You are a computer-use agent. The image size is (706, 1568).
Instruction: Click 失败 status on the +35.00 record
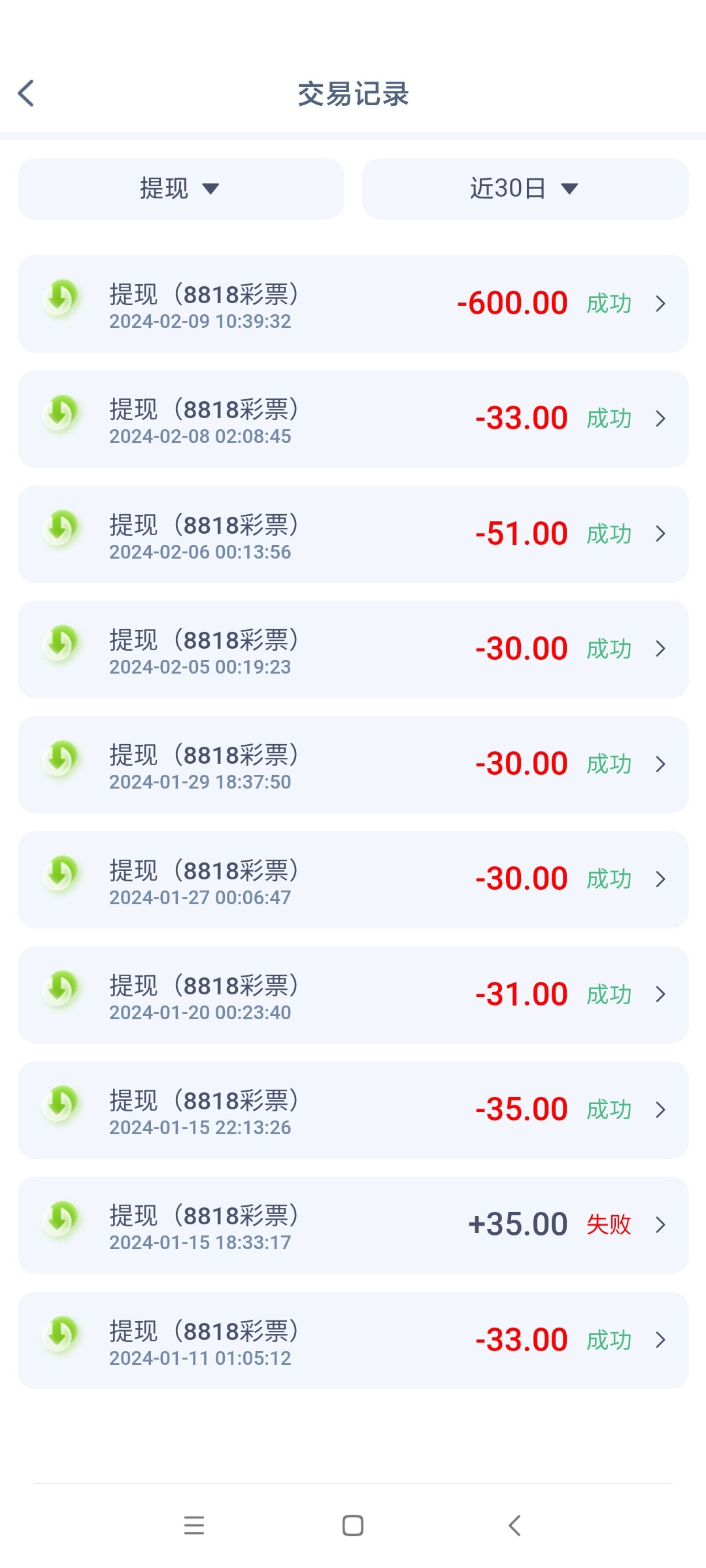(x=608, y=1224)
